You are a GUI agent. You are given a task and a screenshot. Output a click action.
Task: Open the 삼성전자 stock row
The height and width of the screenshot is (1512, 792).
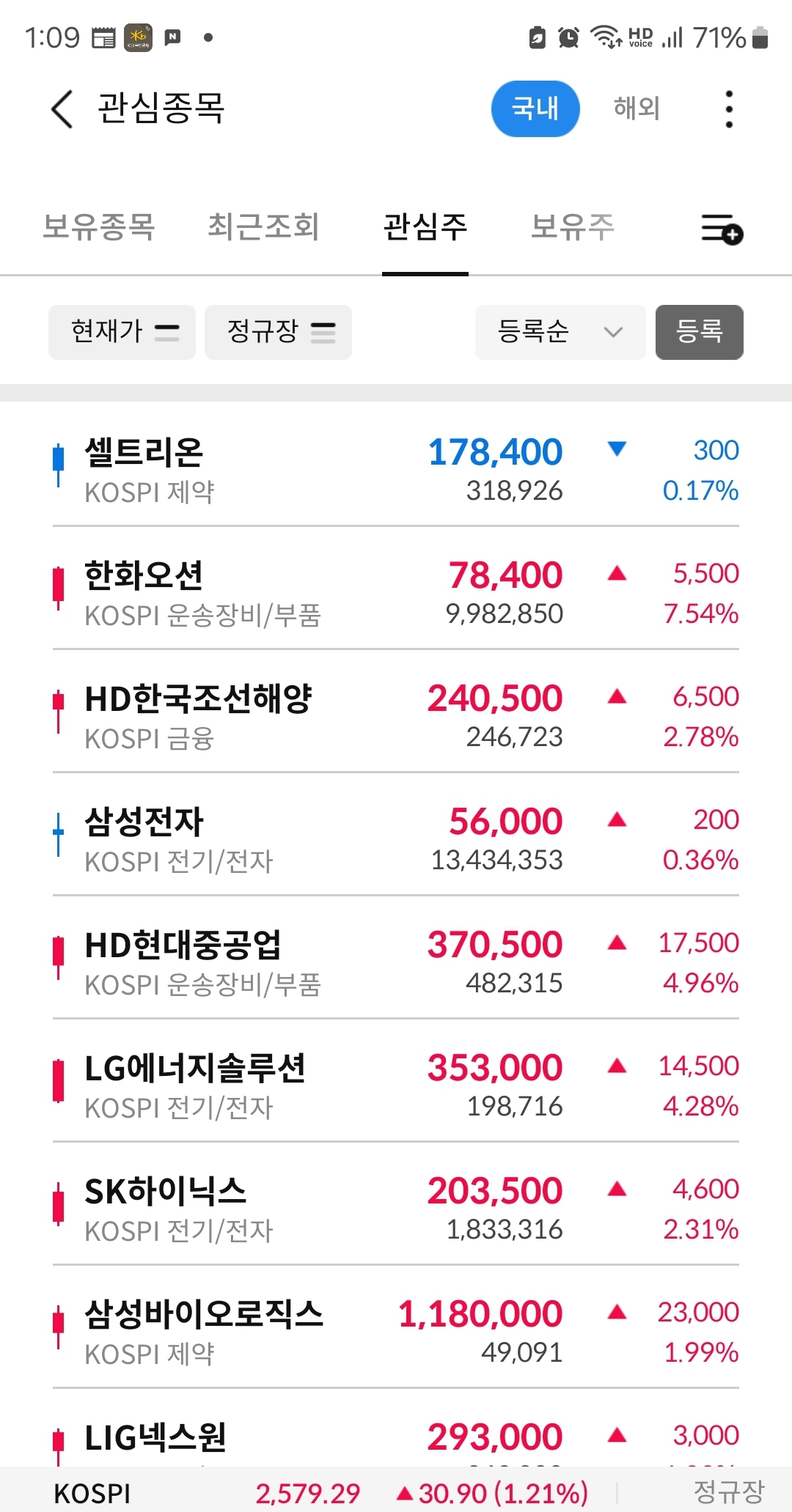point(396,839)
